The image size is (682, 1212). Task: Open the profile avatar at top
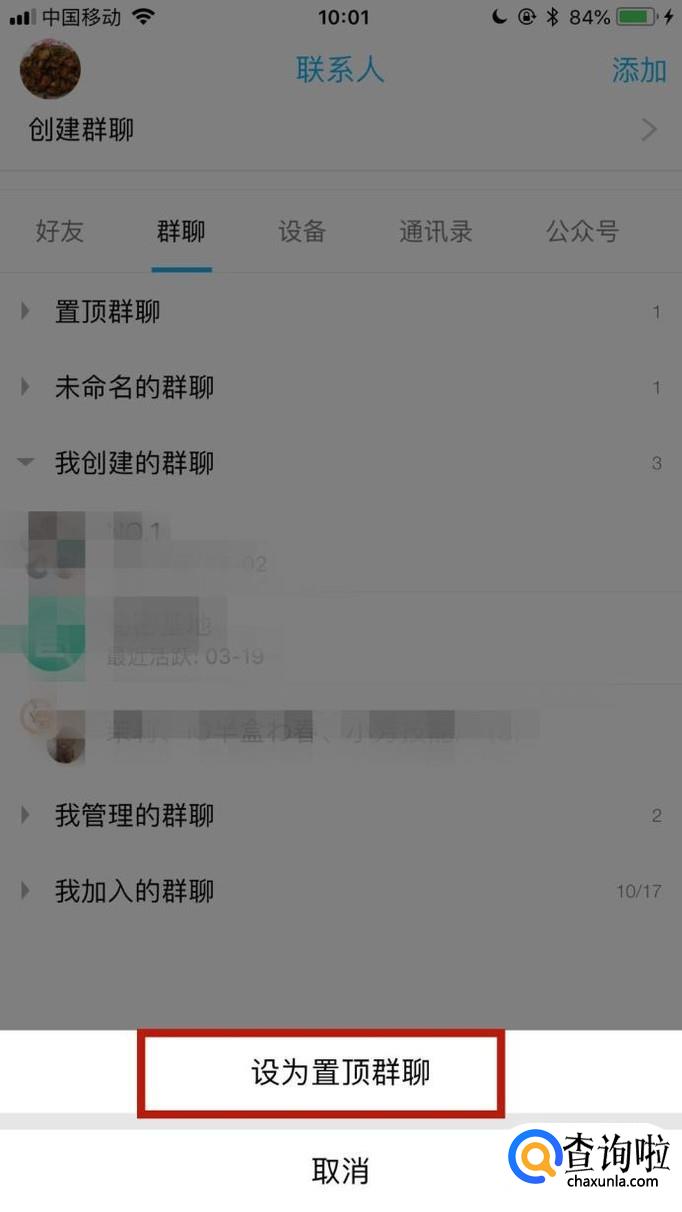(50, 69)
